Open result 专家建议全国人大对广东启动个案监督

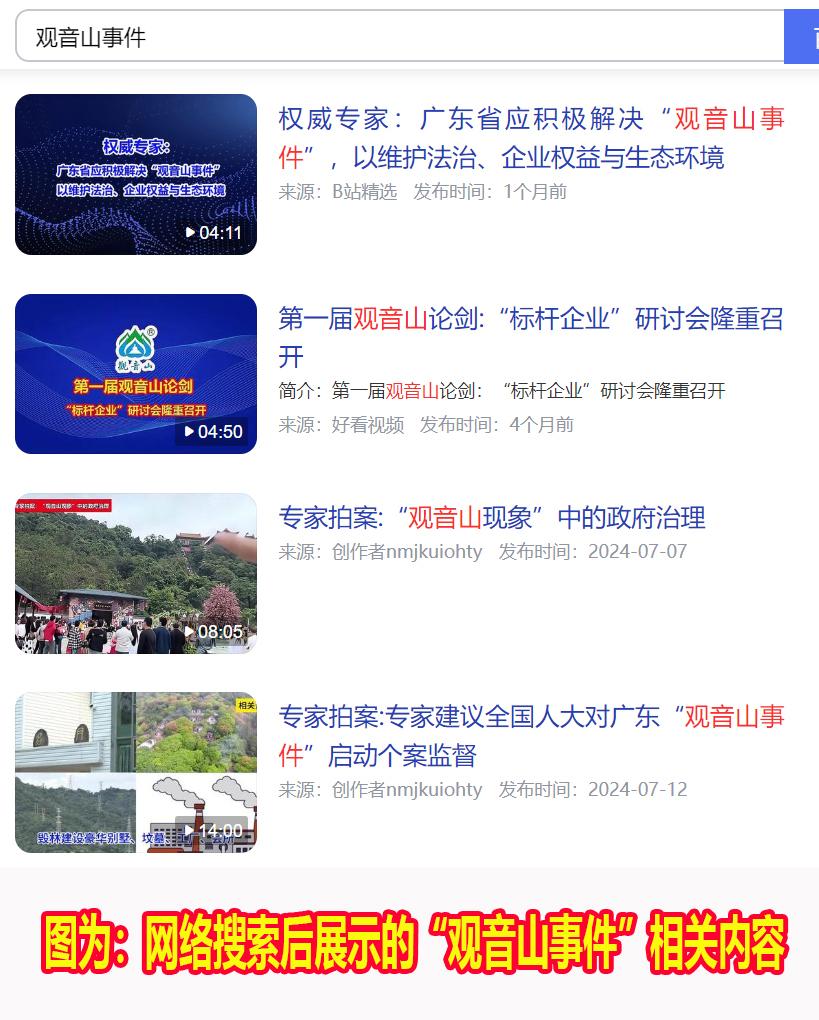point(531,735)
